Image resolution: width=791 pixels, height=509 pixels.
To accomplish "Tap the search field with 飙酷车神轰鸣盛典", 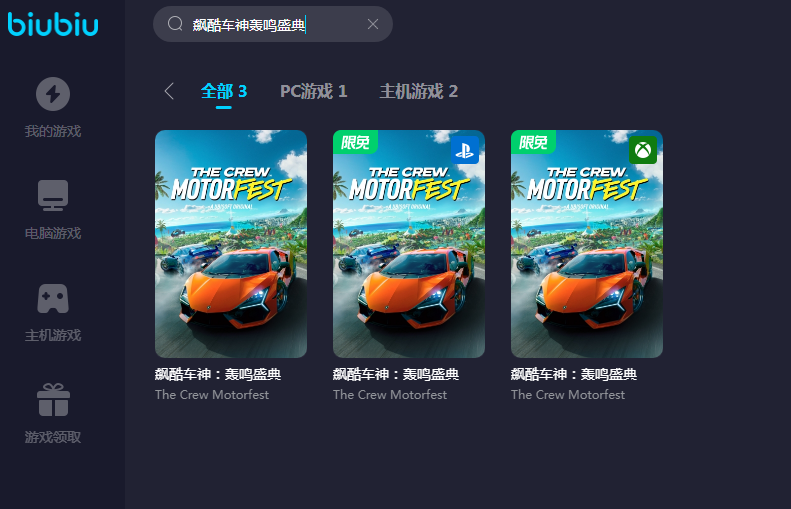I will 260,24.
